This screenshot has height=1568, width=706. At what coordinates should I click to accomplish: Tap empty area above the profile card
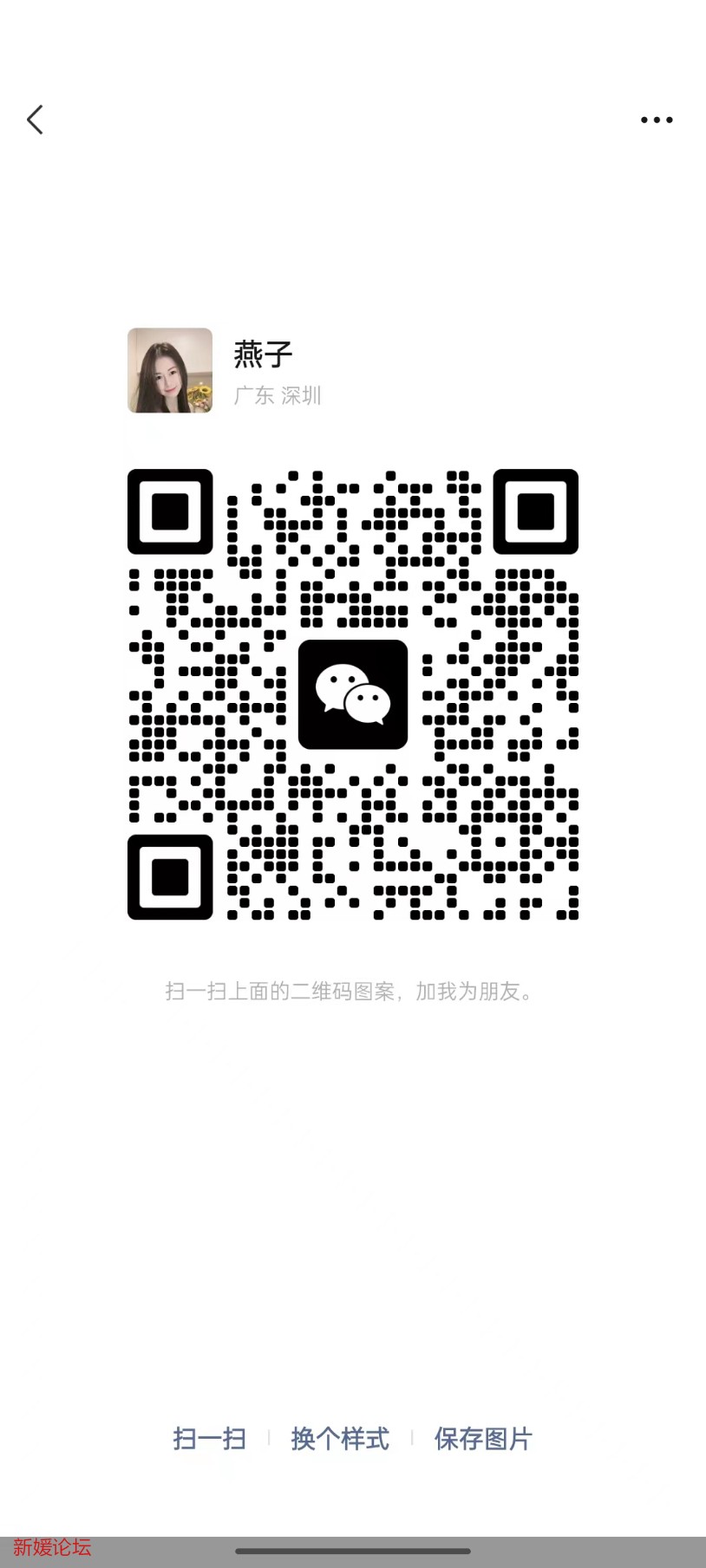353,243
